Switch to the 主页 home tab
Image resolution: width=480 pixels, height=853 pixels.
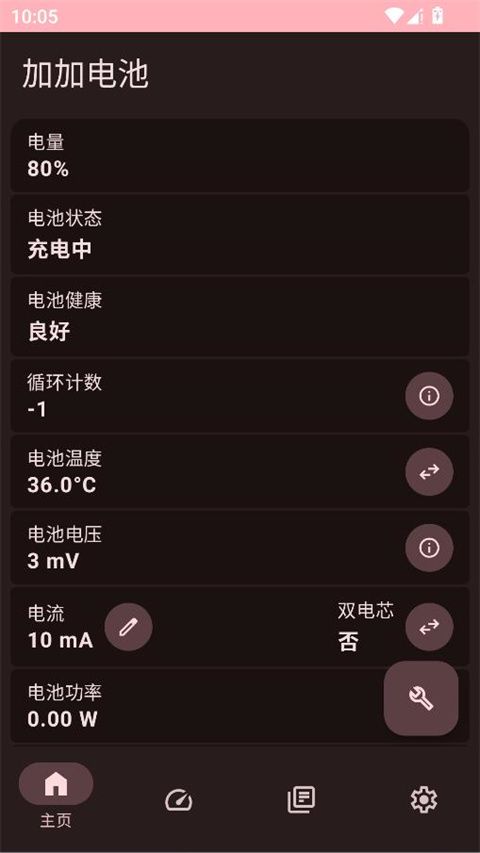pos(56,796)
